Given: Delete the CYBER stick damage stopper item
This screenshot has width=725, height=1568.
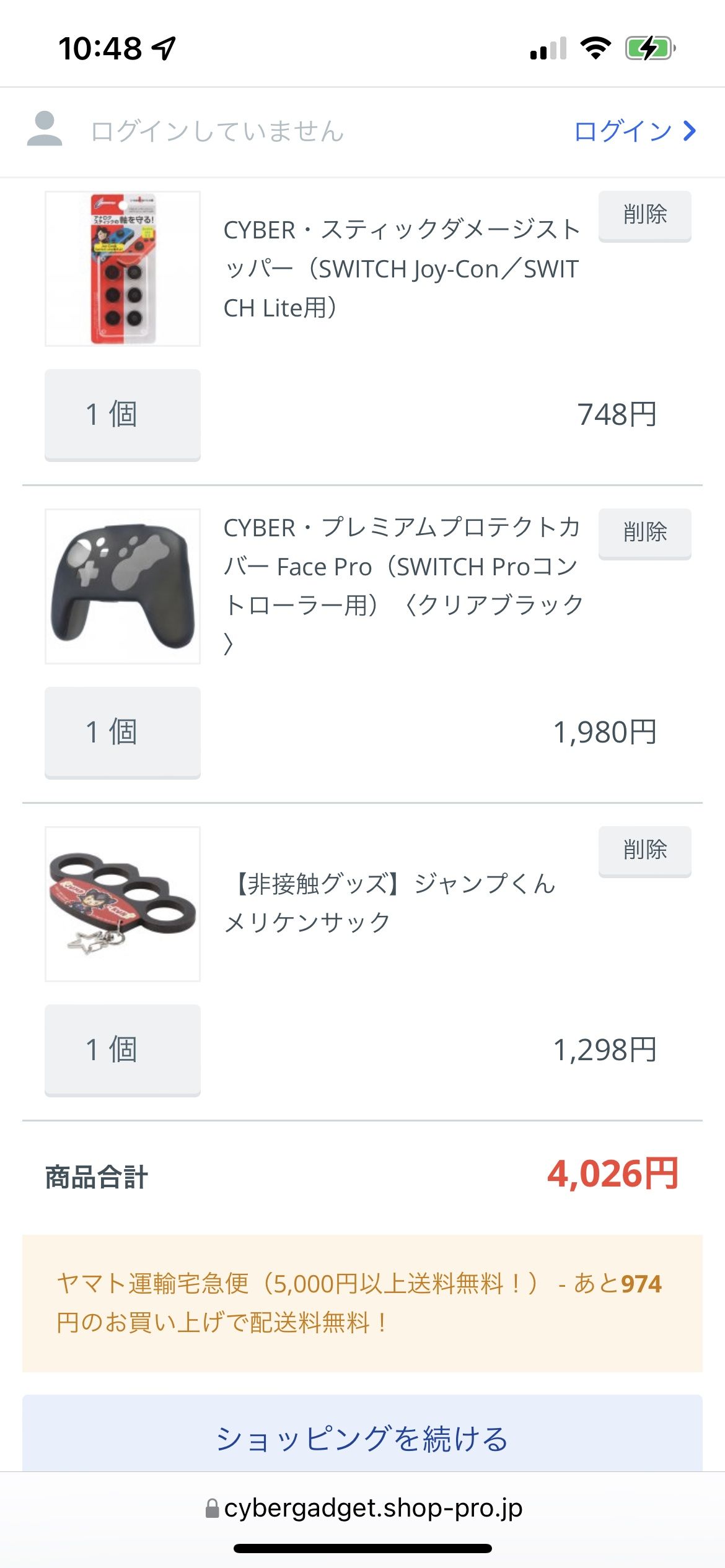Looking at the screenshot, I should pyautogui.click(x=645, y=215).
